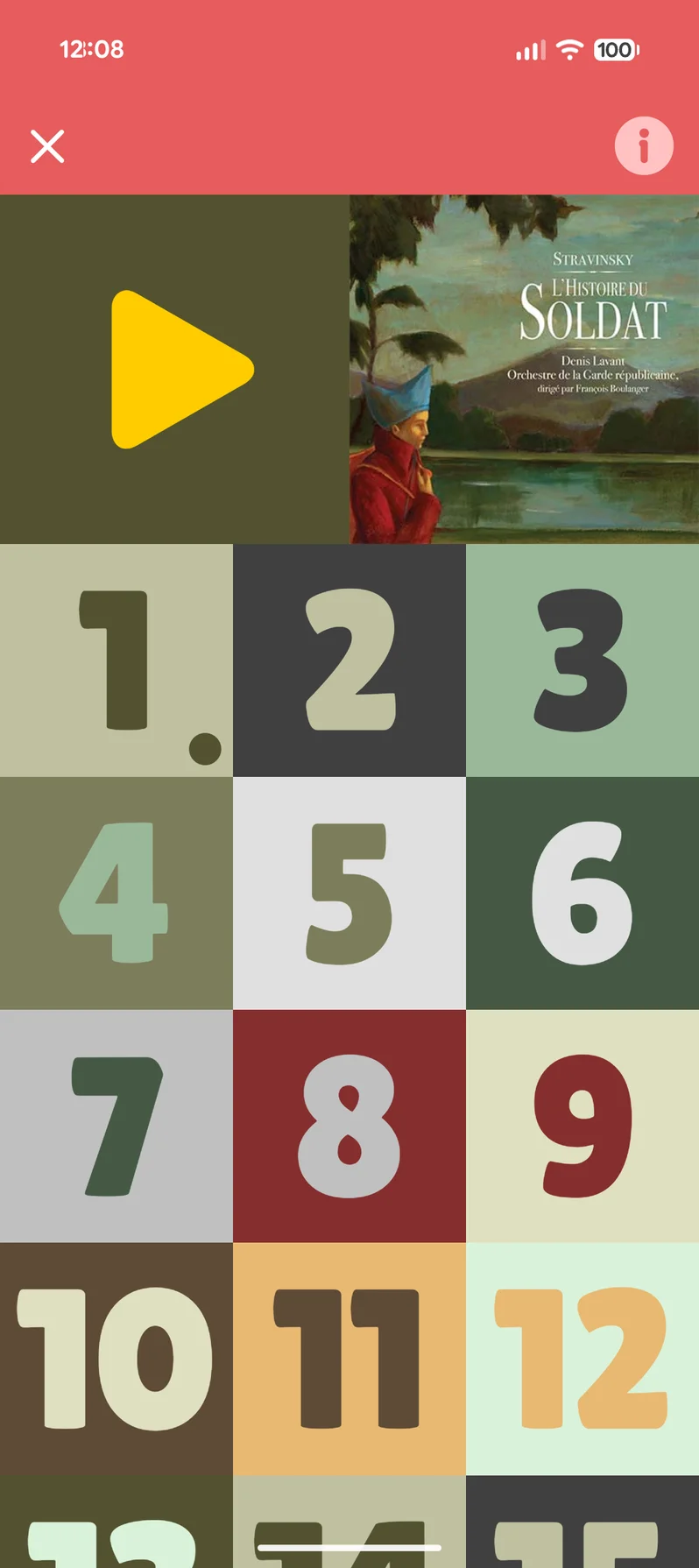Close this player screen with the X
This screenshot has height=1568, width=699.
(47, 146)
